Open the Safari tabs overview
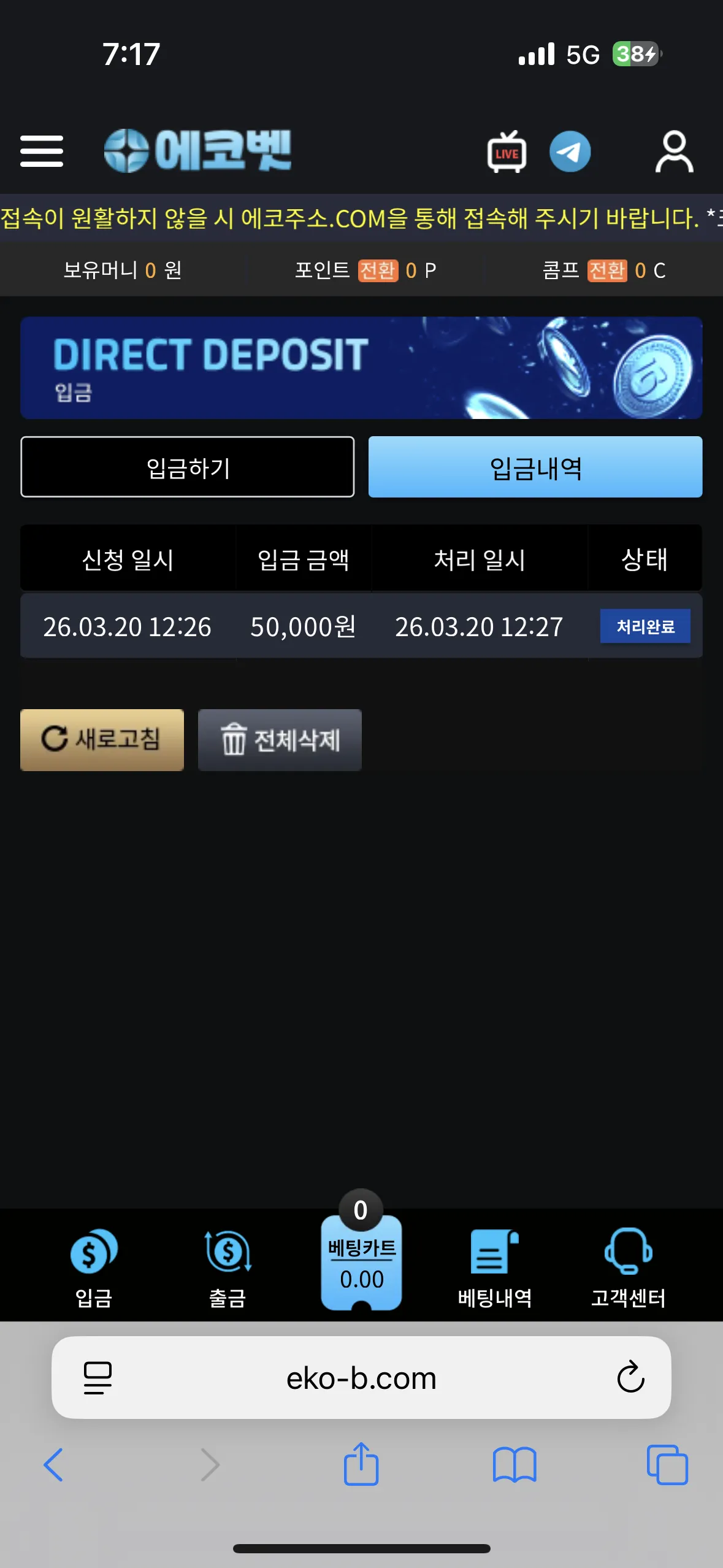723x1568 pixels. [667, 1465]
